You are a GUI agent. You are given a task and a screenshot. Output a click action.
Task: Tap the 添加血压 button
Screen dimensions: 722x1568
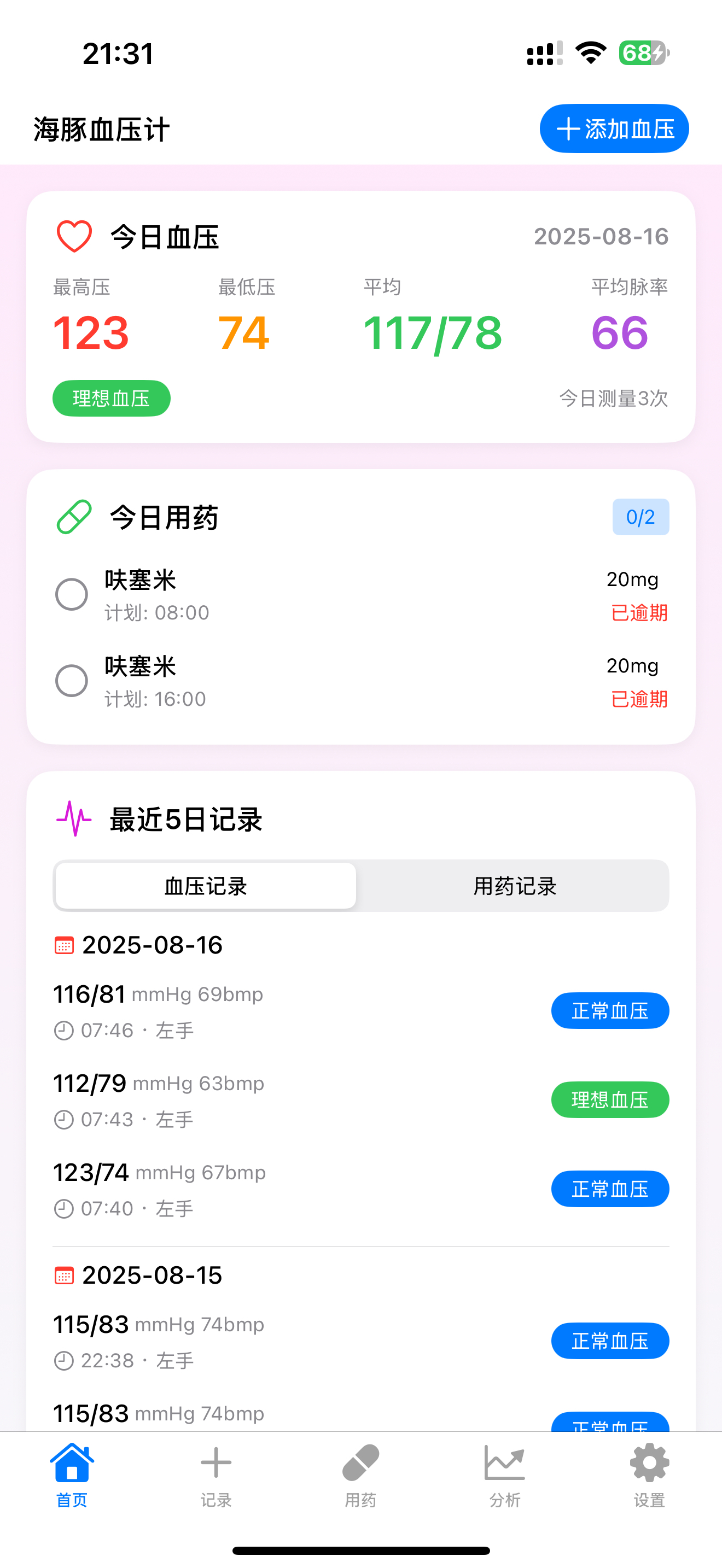click(x=614, y=129)
